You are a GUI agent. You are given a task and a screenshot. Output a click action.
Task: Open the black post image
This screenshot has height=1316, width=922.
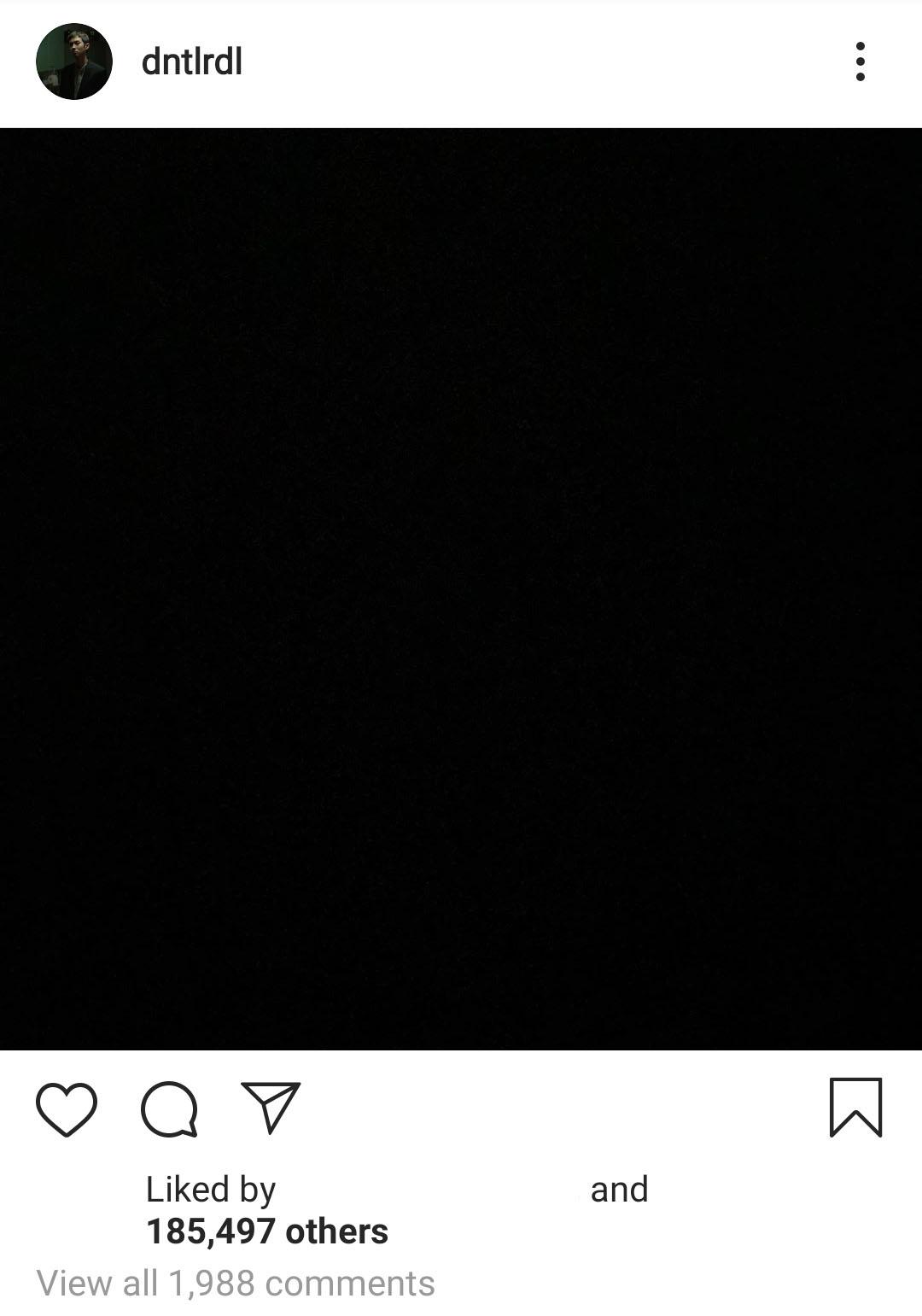click(461, 589)
